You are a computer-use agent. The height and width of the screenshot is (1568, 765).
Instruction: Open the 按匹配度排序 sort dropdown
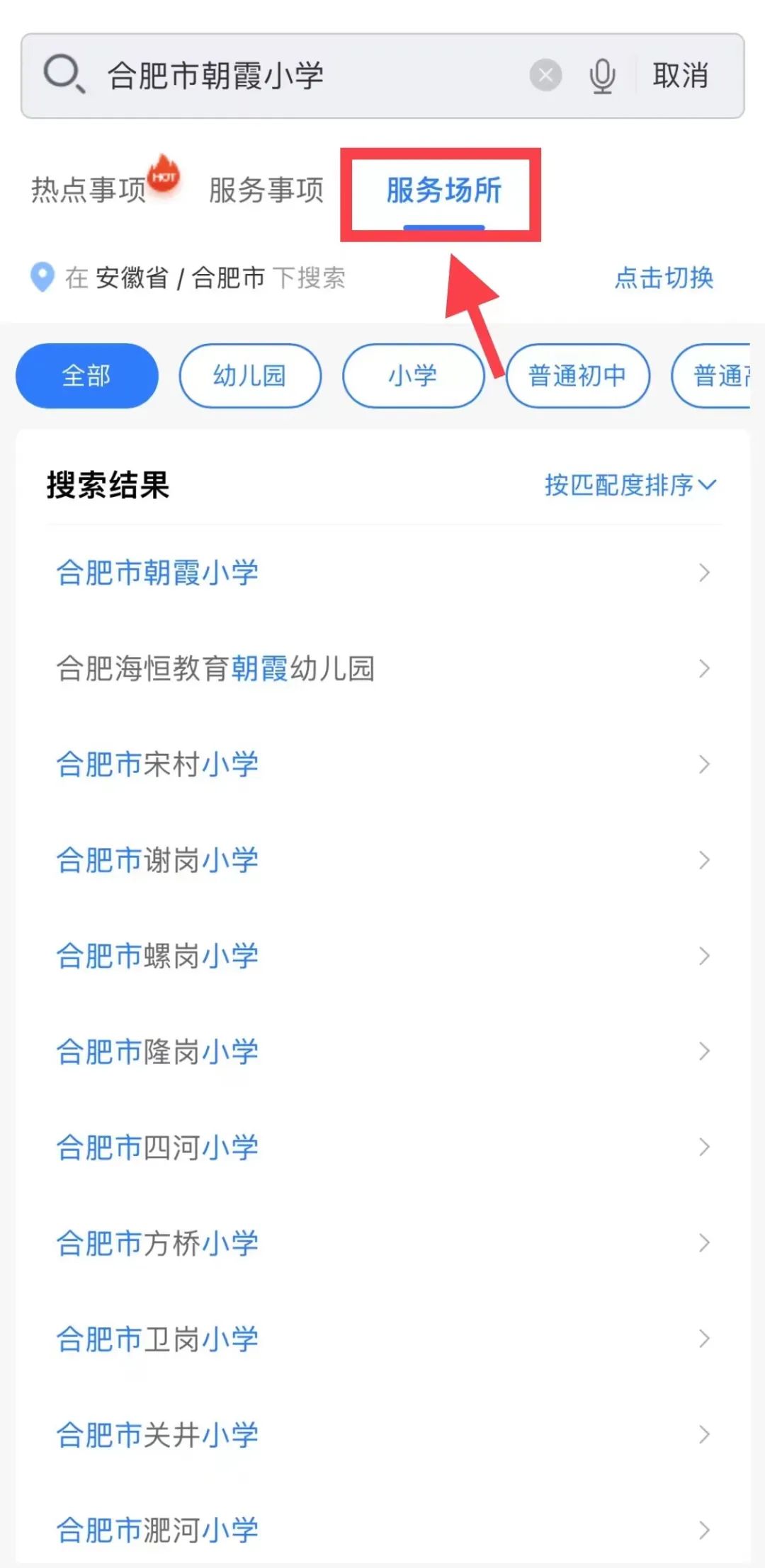(x=630, y=485)
